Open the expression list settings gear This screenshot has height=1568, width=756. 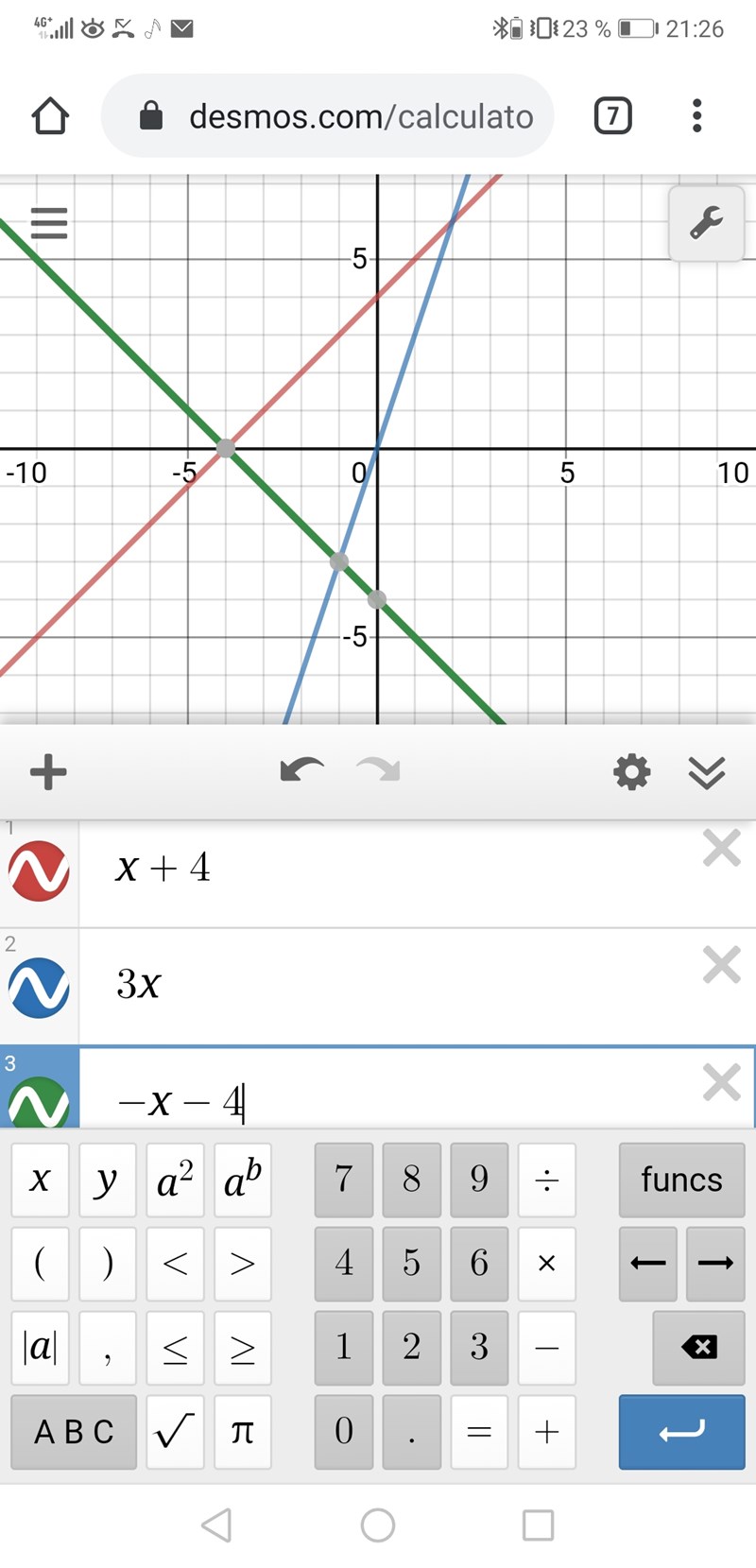[631, 771]
